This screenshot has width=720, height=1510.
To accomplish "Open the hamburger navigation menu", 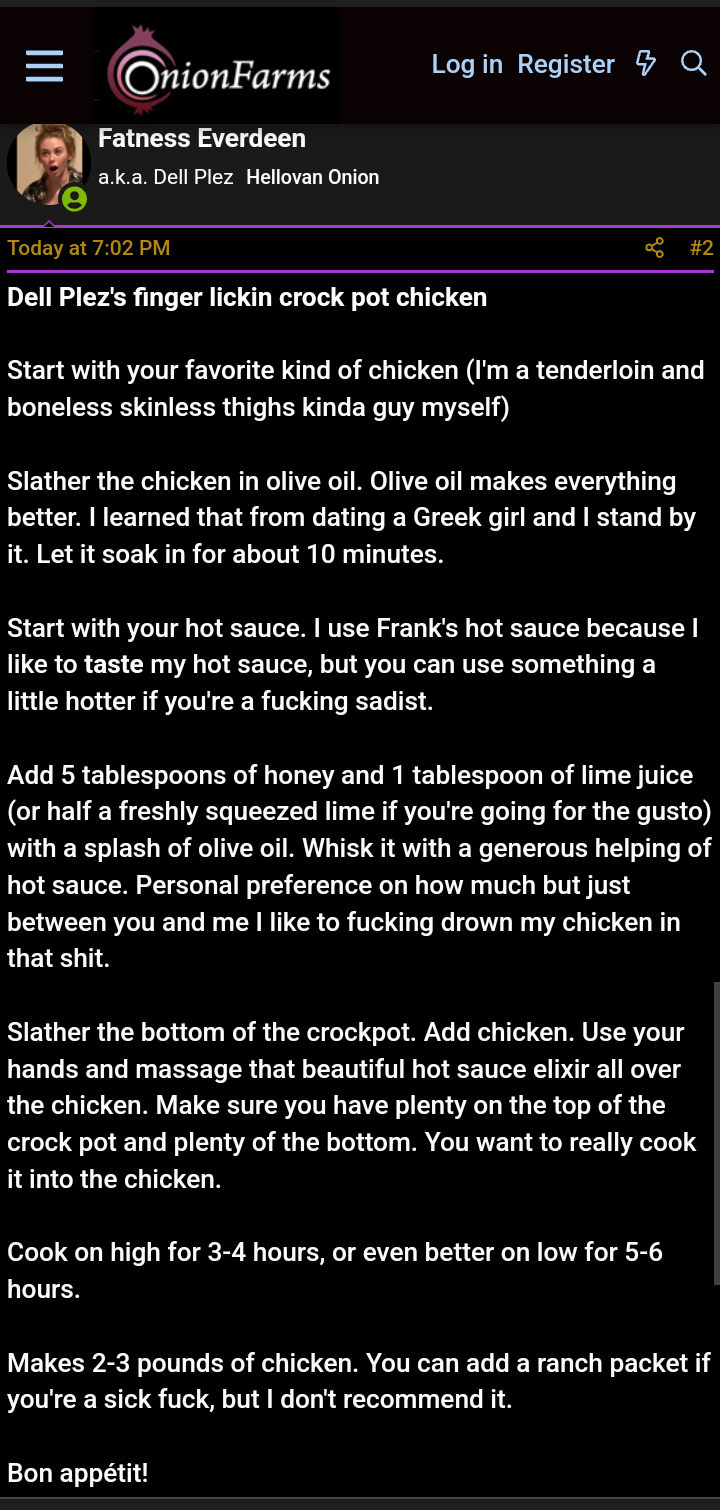I will pos(44,66).
